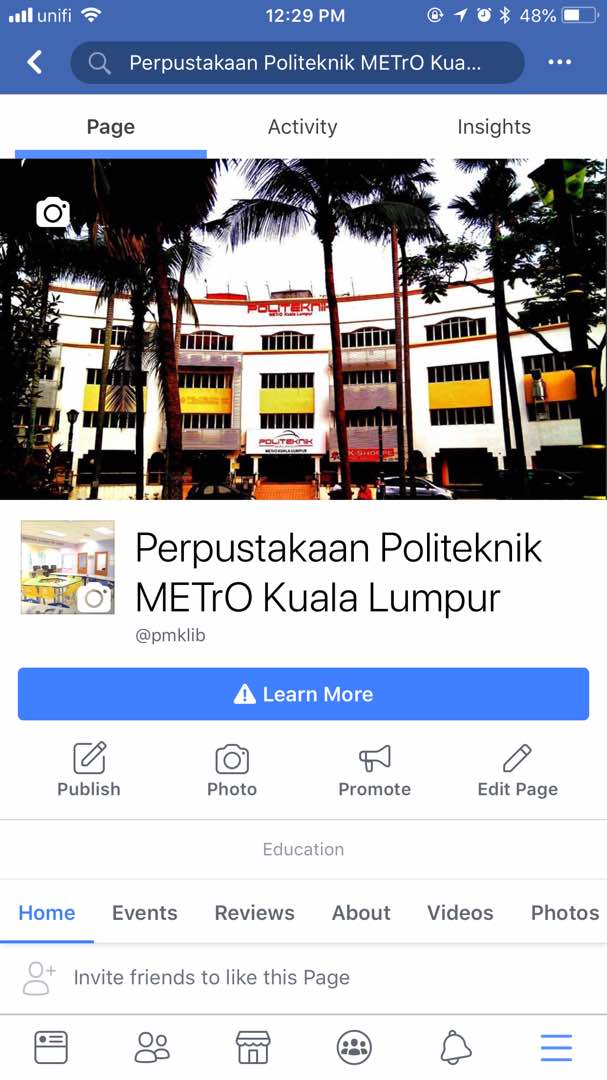Tap the Learn More button
607x1080 pixels.
(303, 694)
